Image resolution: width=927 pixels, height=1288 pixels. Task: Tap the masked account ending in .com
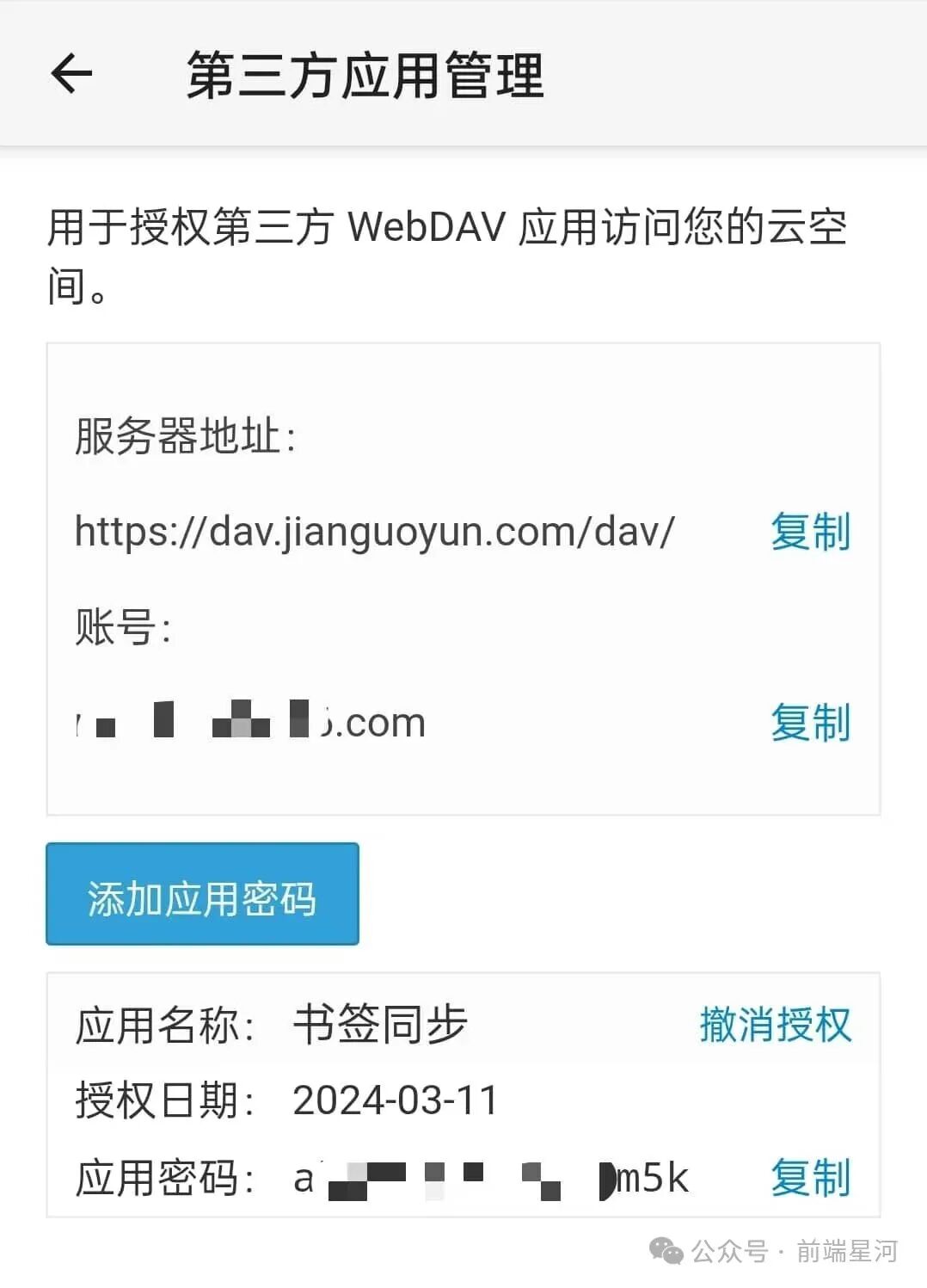coord(249,721)
